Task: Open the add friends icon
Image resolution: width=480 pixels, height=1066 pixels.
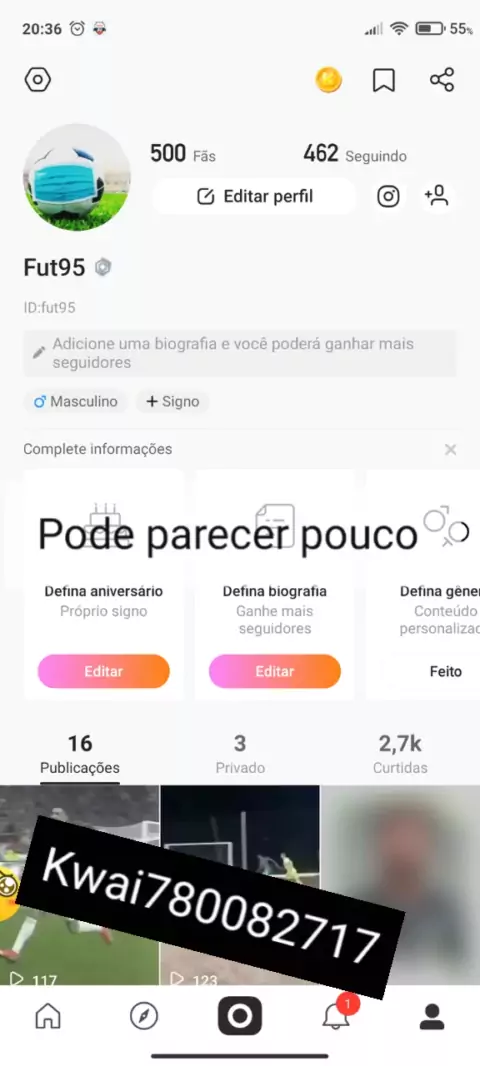Action: coord(436,196)
